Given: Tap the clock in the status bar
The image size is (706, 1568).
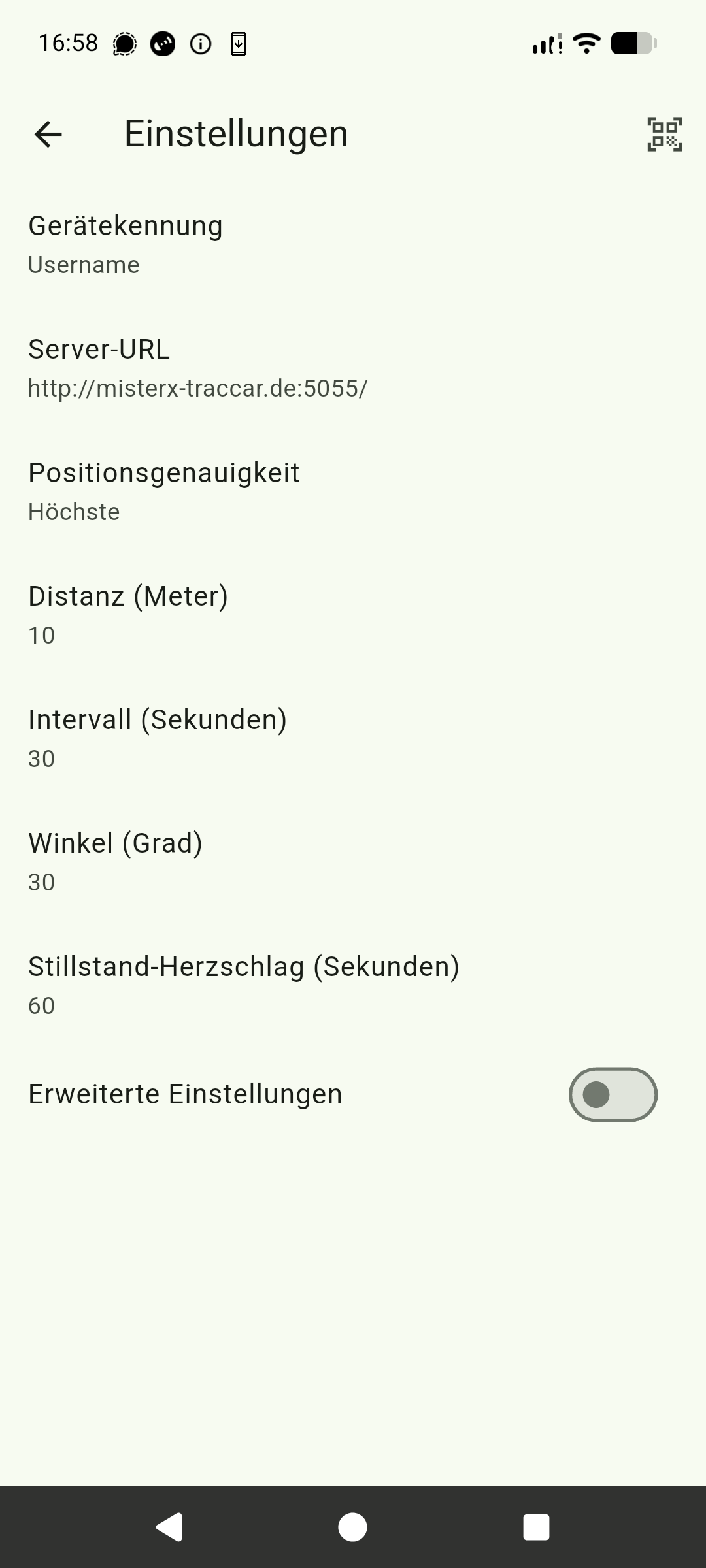Looking at the screenshot, I should pyautogui.click(x=69, y=42).
